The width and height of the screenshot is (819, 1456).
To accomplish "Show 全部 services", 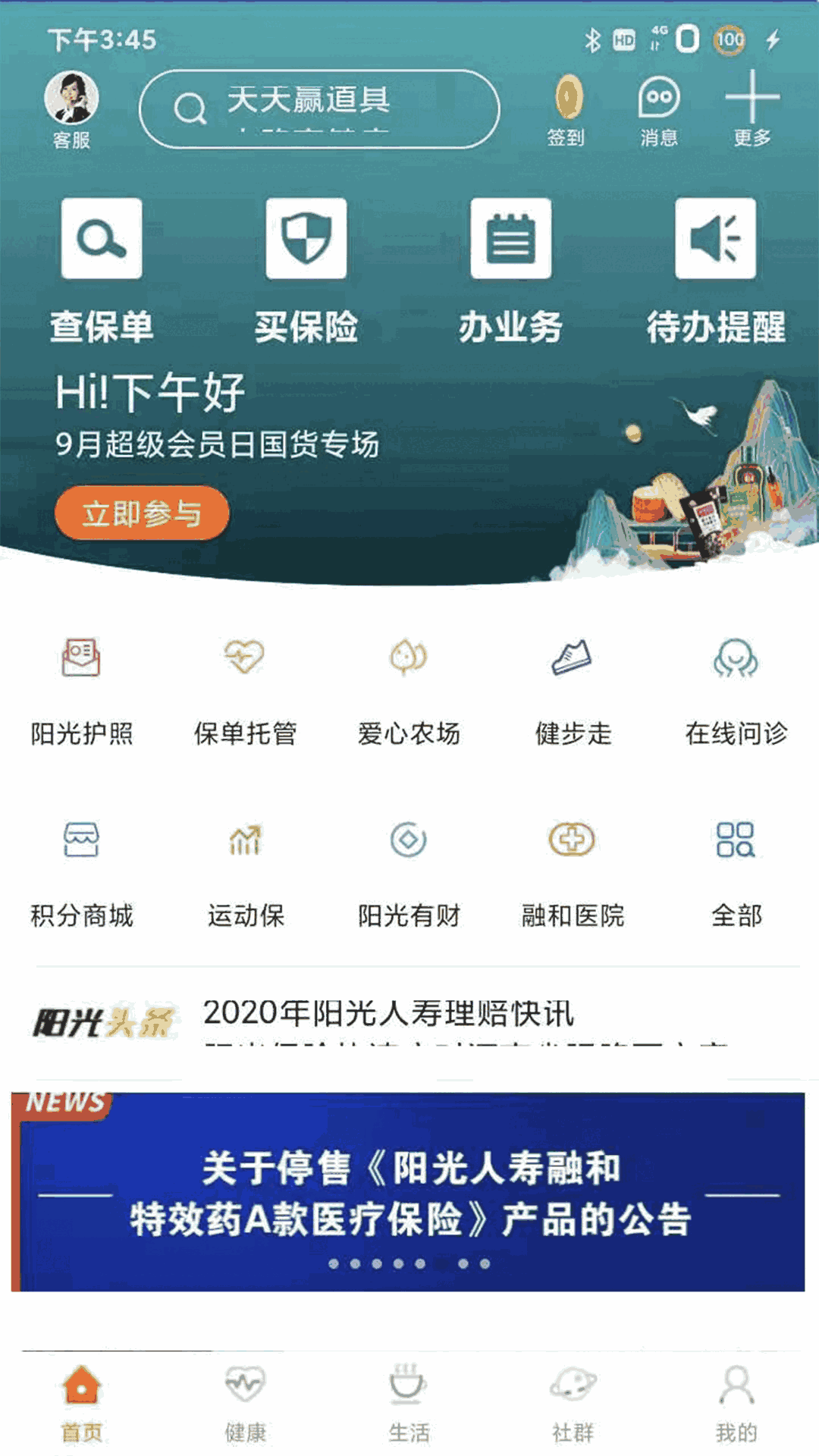I will pyautogui.click(x=736, y=871).
